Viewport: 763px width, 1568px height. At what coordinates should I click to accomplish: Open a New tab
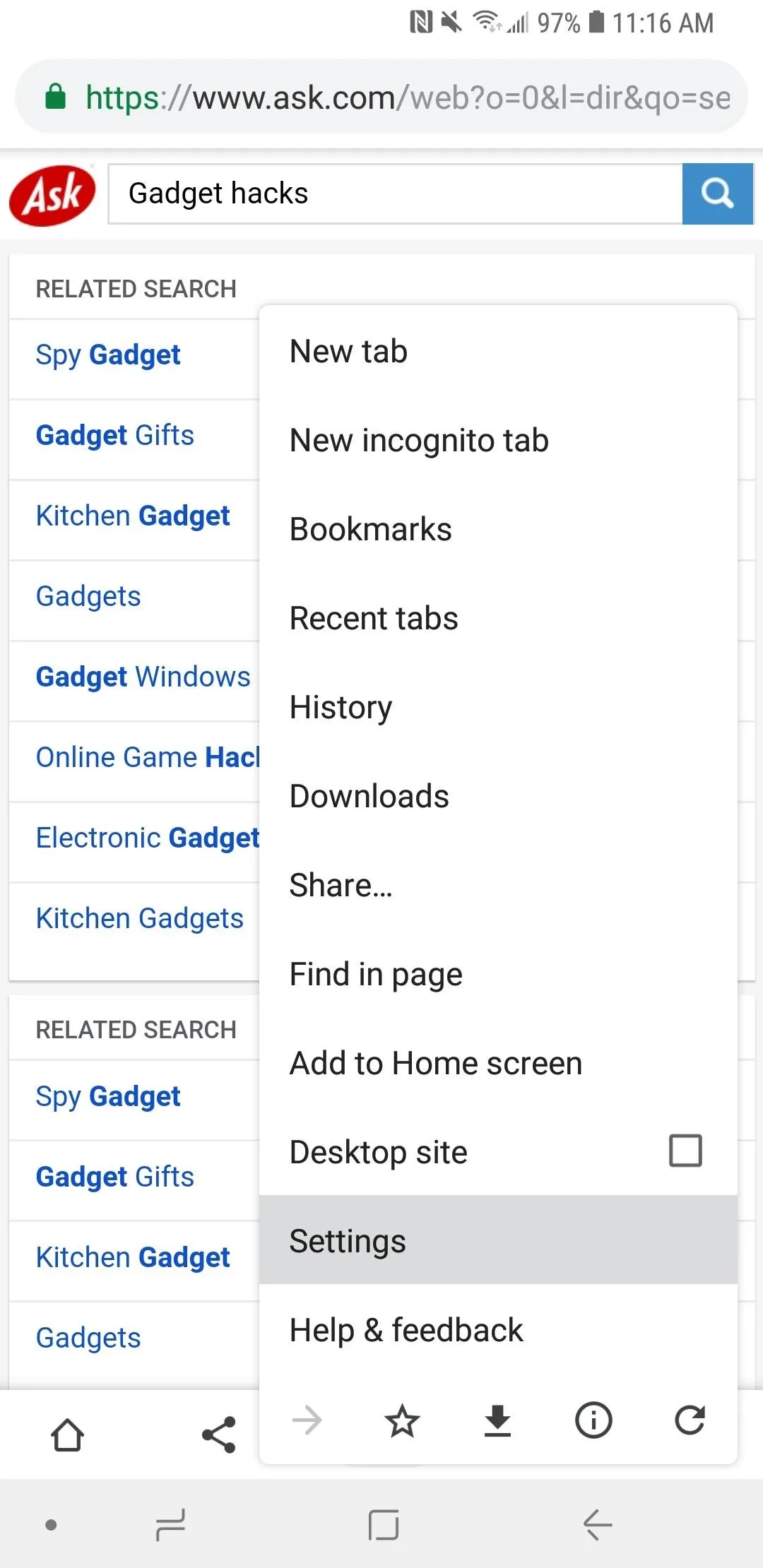click(498, 351)
